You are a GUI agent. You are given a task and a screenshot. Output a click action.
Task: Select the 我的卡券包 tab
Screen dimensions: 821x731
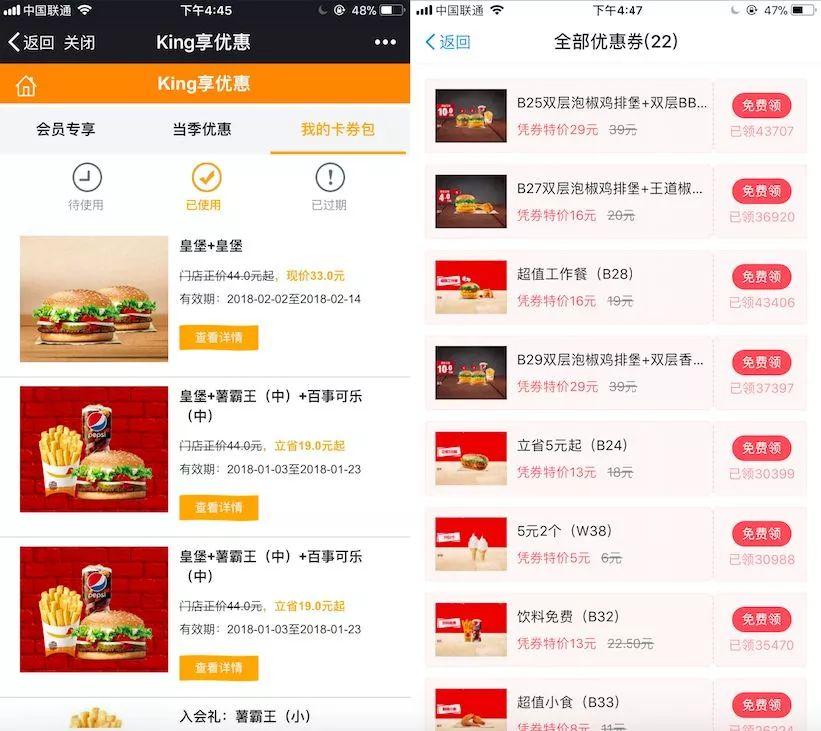(x=338, y=129)
